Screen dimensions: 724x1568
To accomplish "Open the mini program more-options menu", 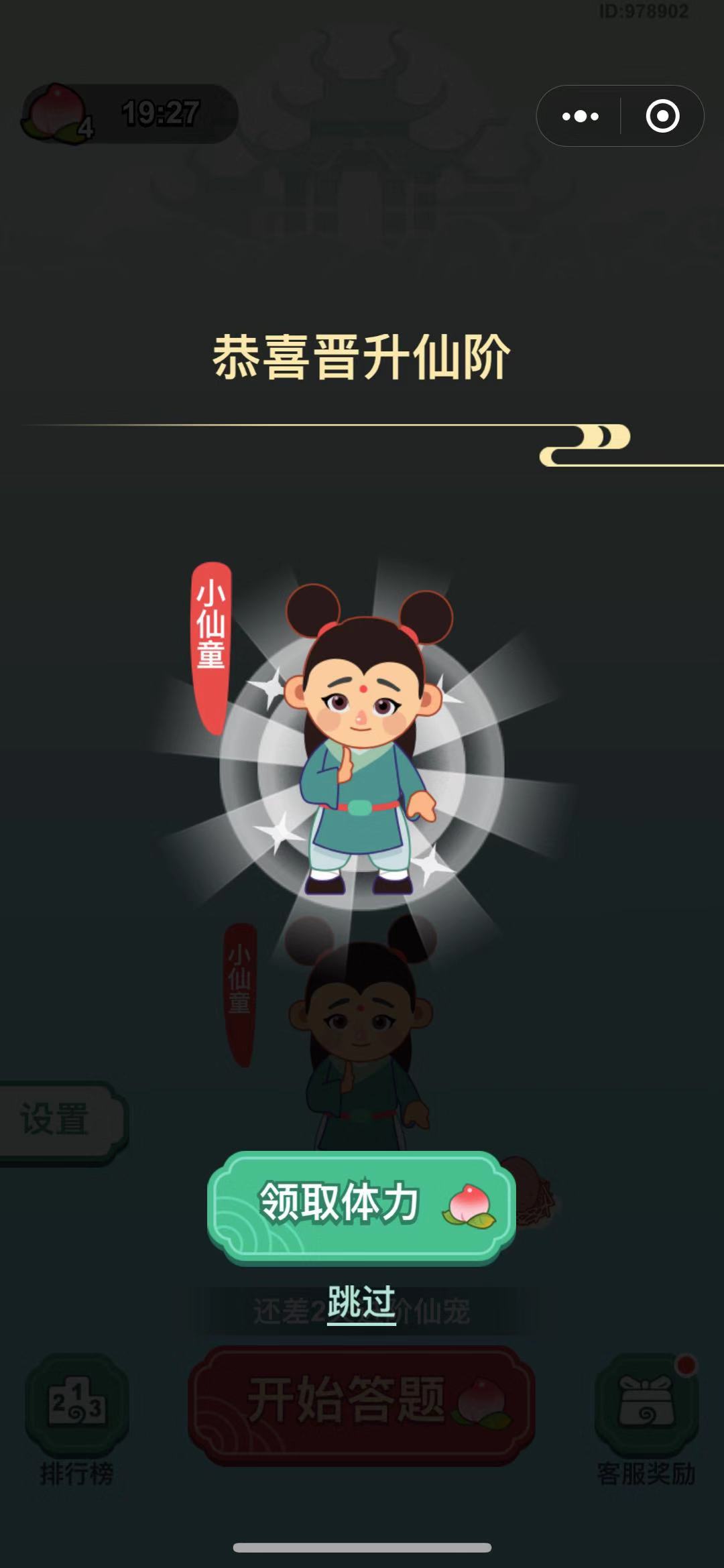I will (x=581, y=117).
